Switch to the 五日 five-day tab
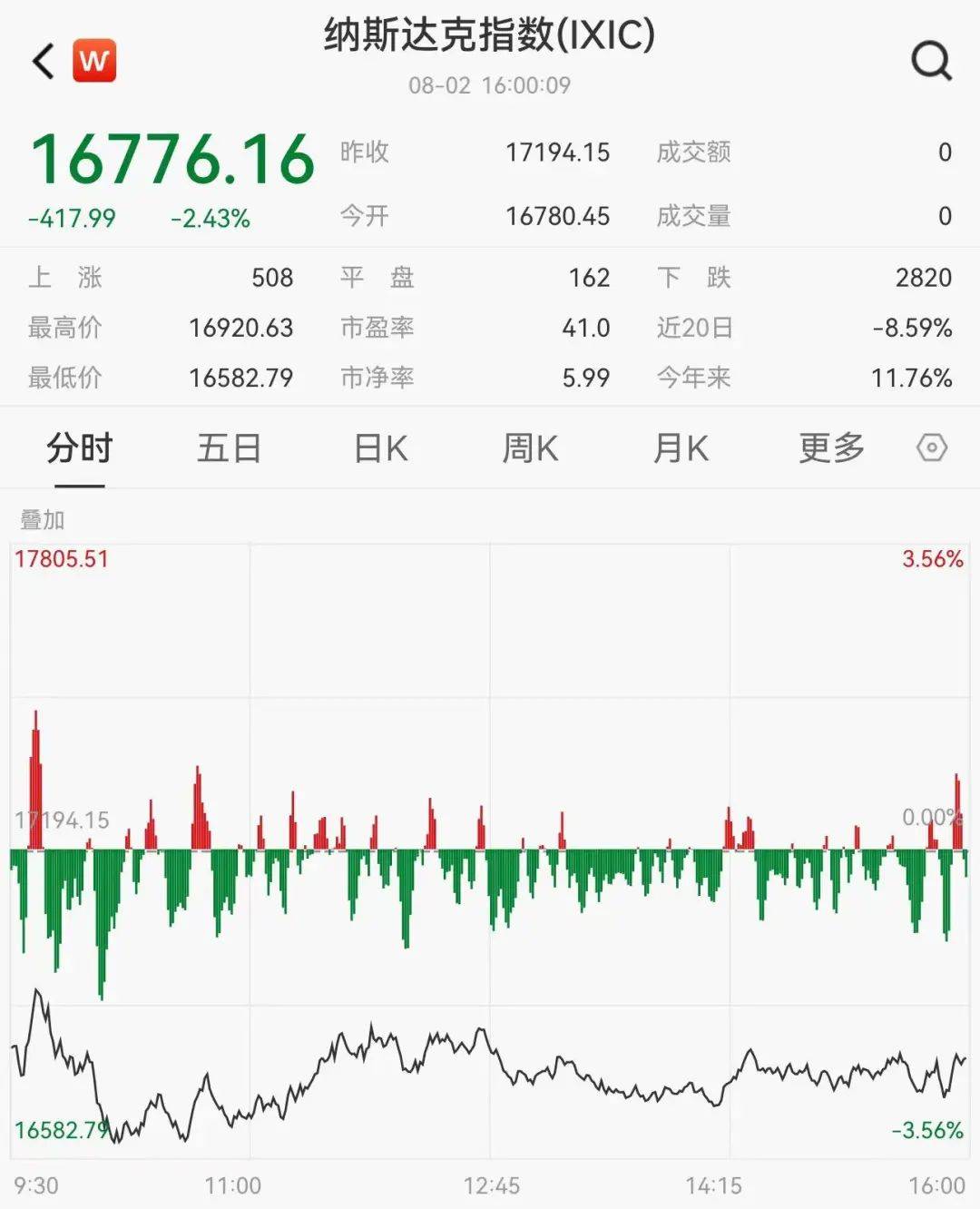 [229, 447]
